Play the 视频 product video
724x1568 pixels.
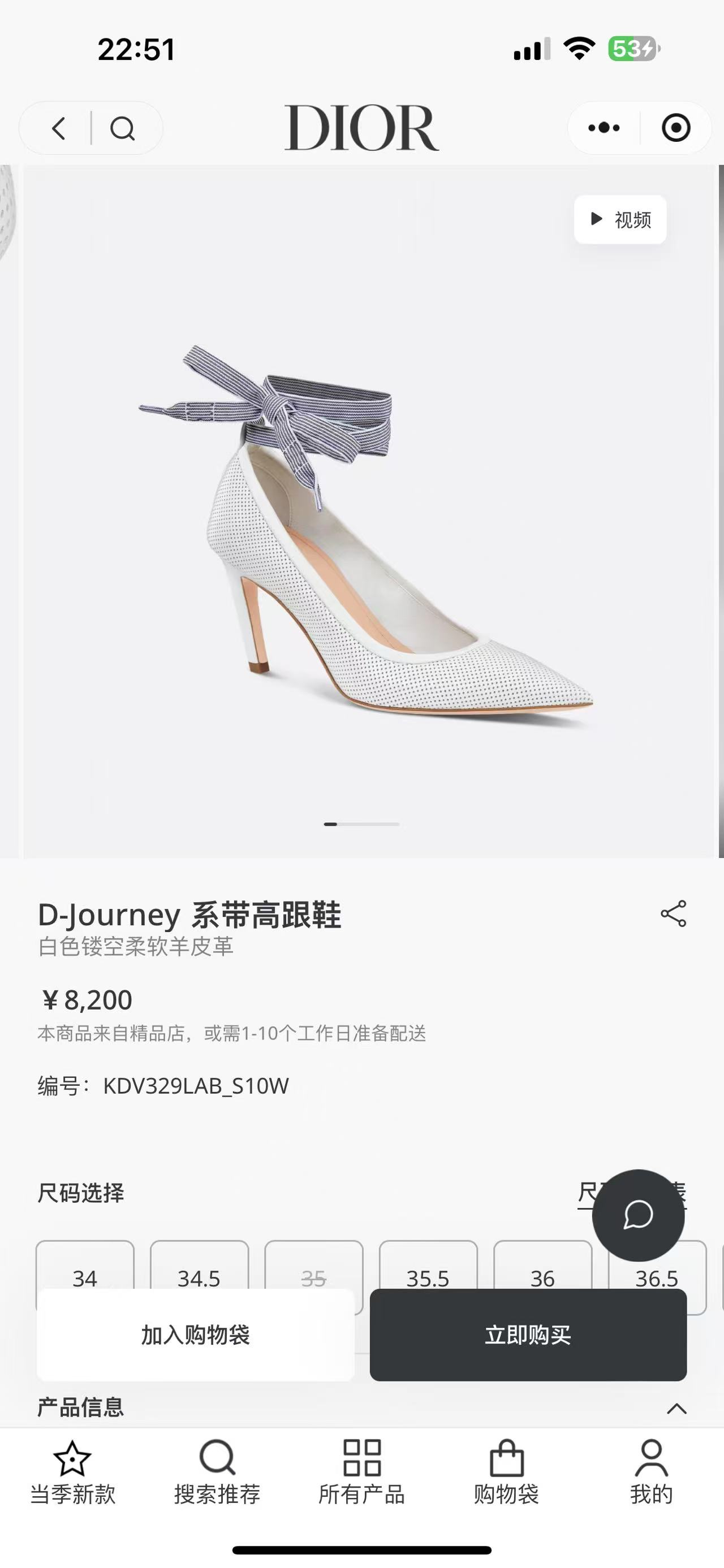(x=620, y=220)
